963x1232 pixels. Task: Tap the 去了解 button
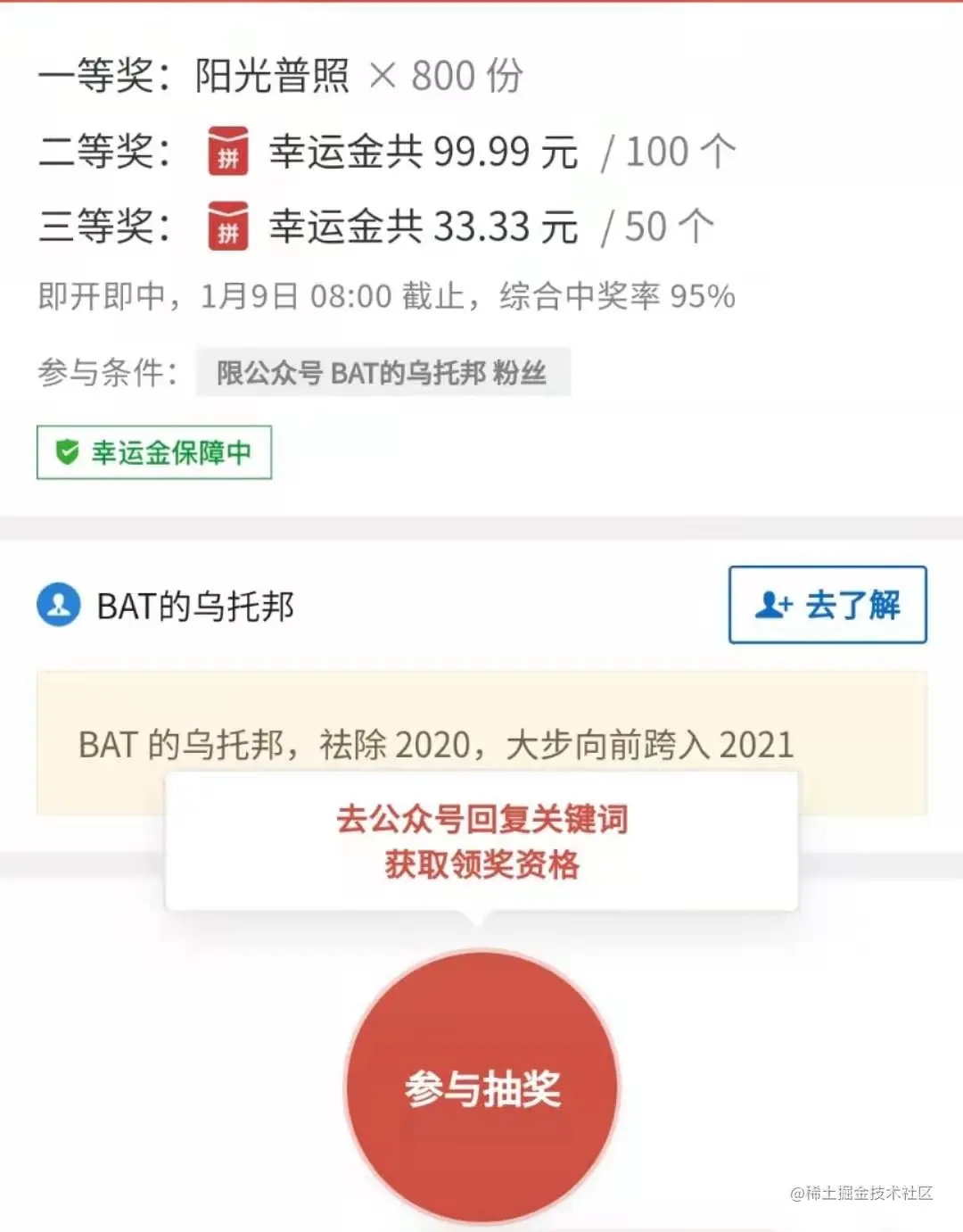(x=827, y=605)
